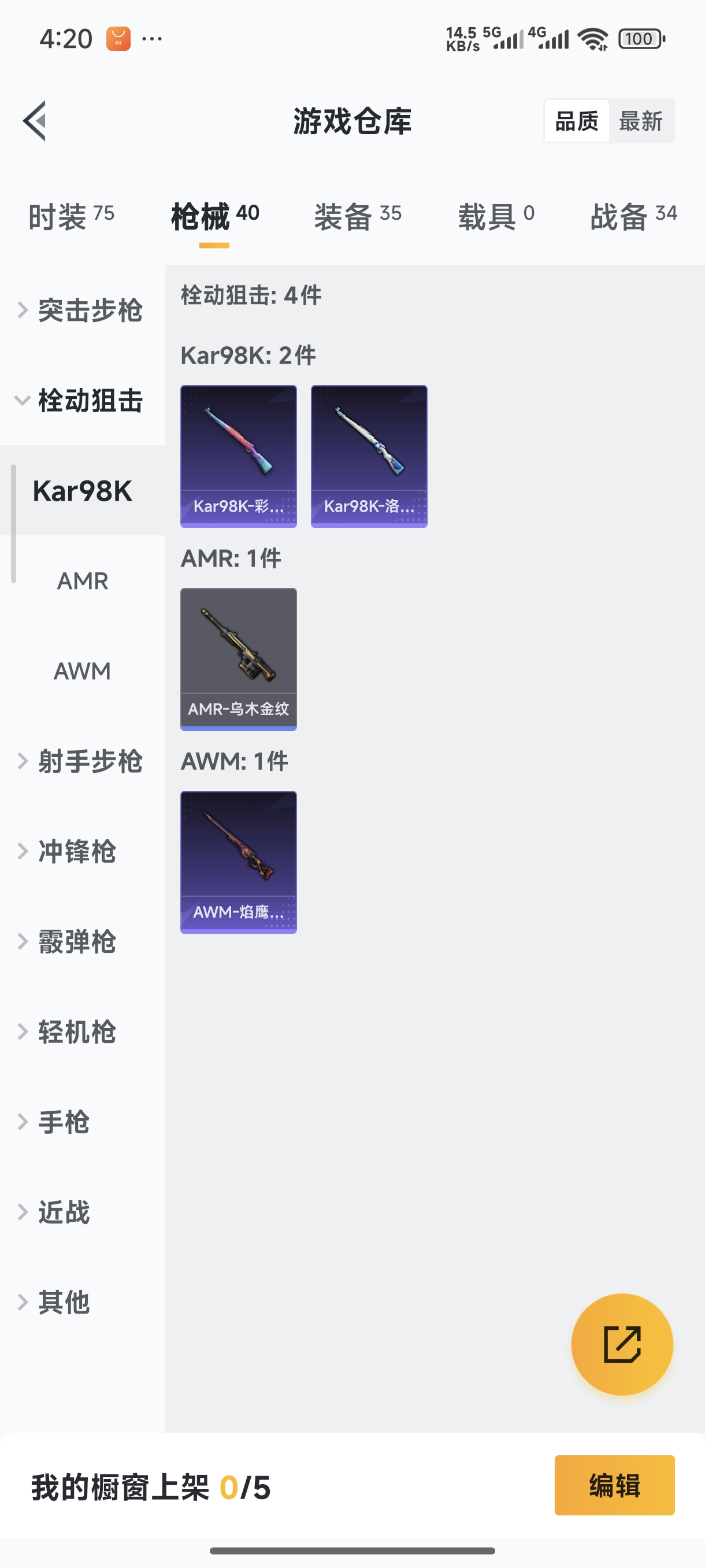Collapse the 栓动狙击 category

tap(82, 401)
